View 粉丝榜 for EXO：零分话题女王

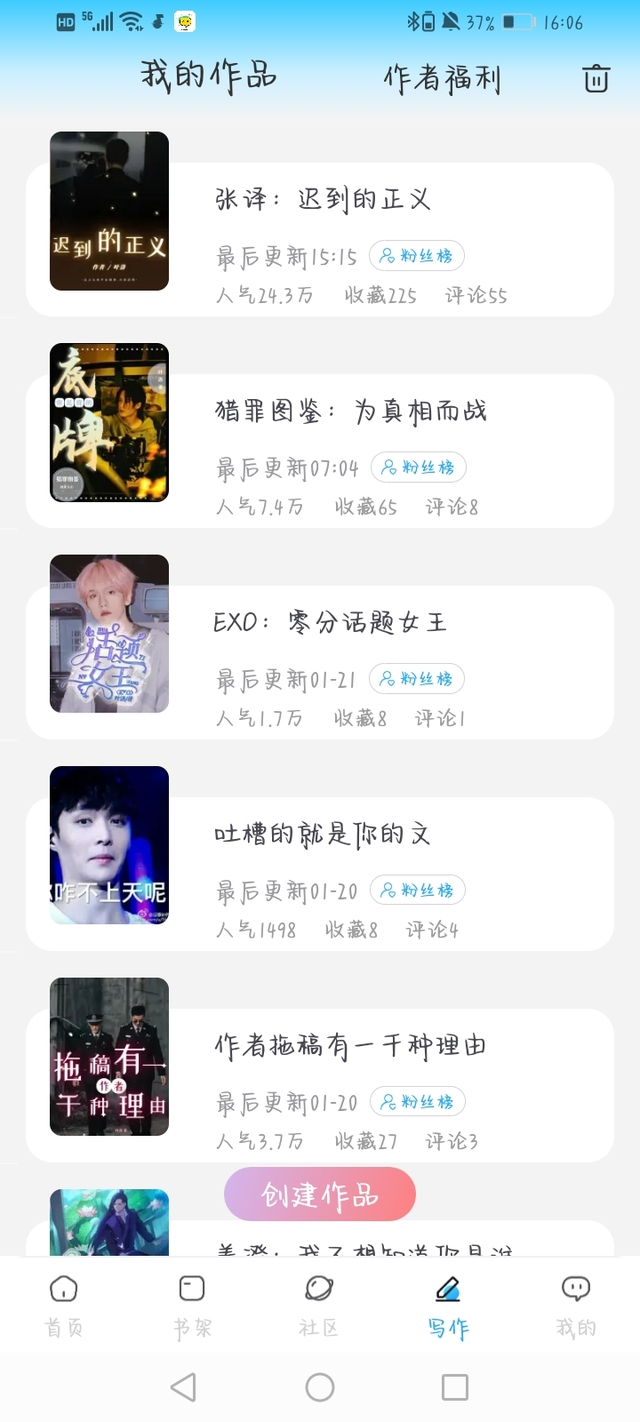click(x=417, y=679)
